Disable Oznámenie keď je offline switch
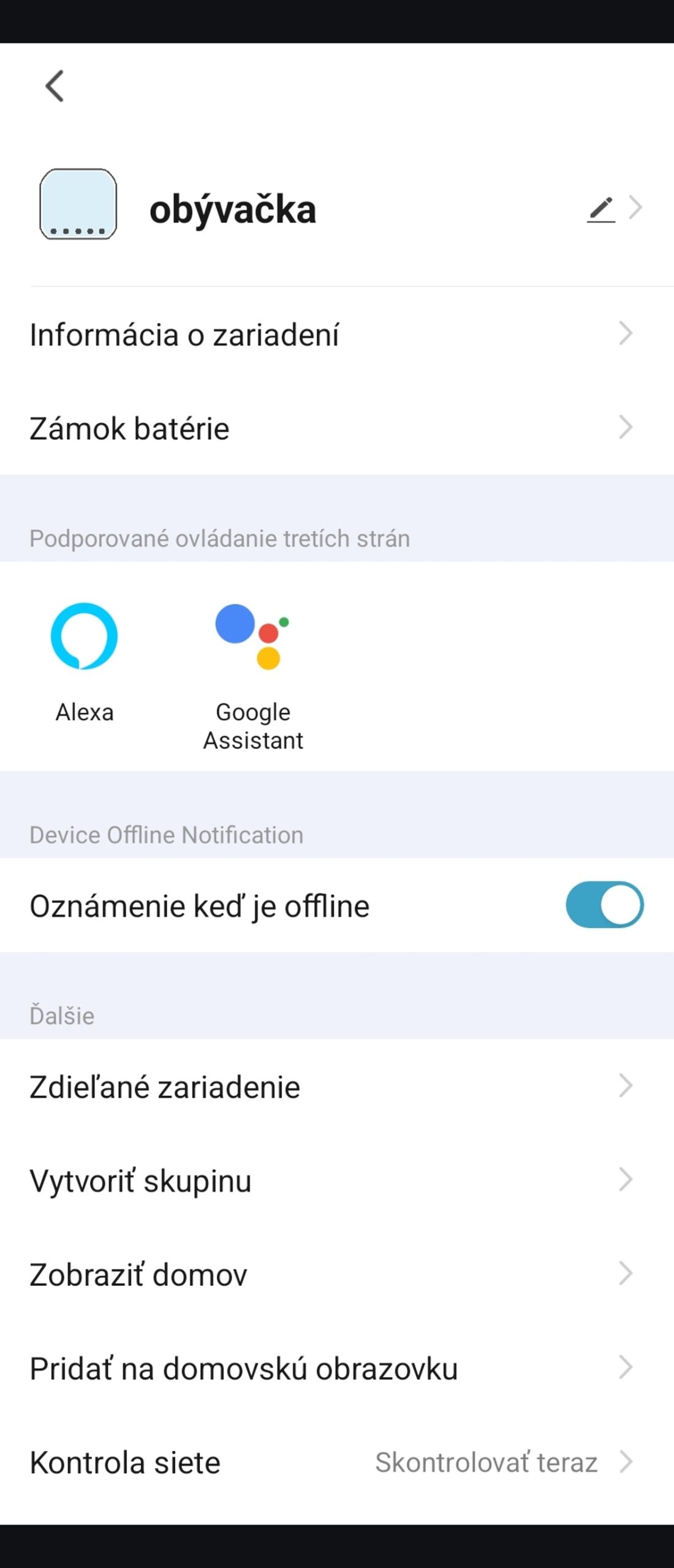 tap(604, 905)
